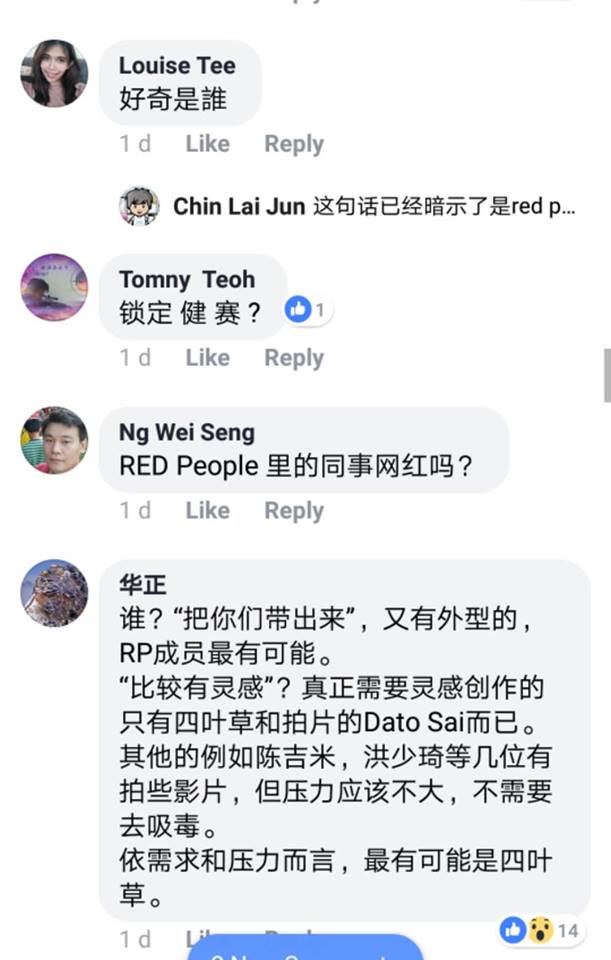Reply to Tomny Teoh's comment
The image size is (611, 960).
pyautogui.click(x=293, y=357)
